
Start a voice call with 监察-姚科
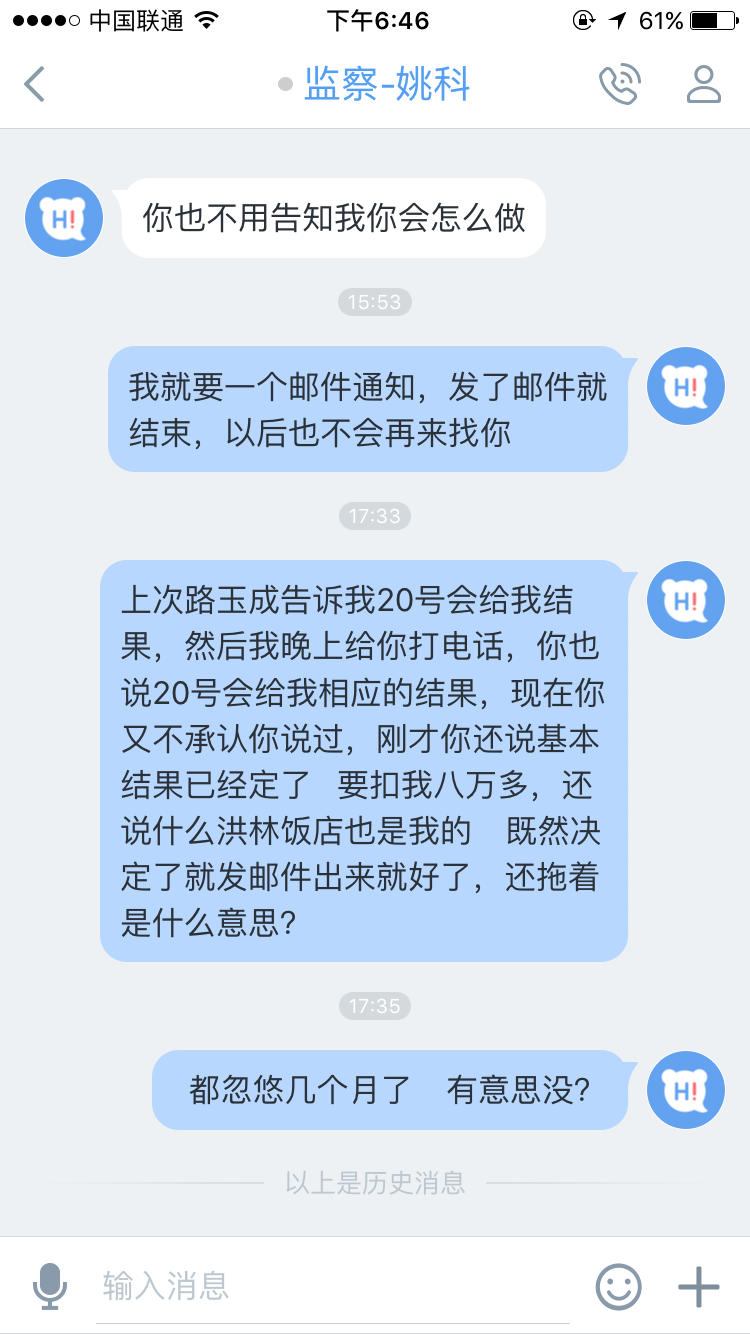pos(619,84)
